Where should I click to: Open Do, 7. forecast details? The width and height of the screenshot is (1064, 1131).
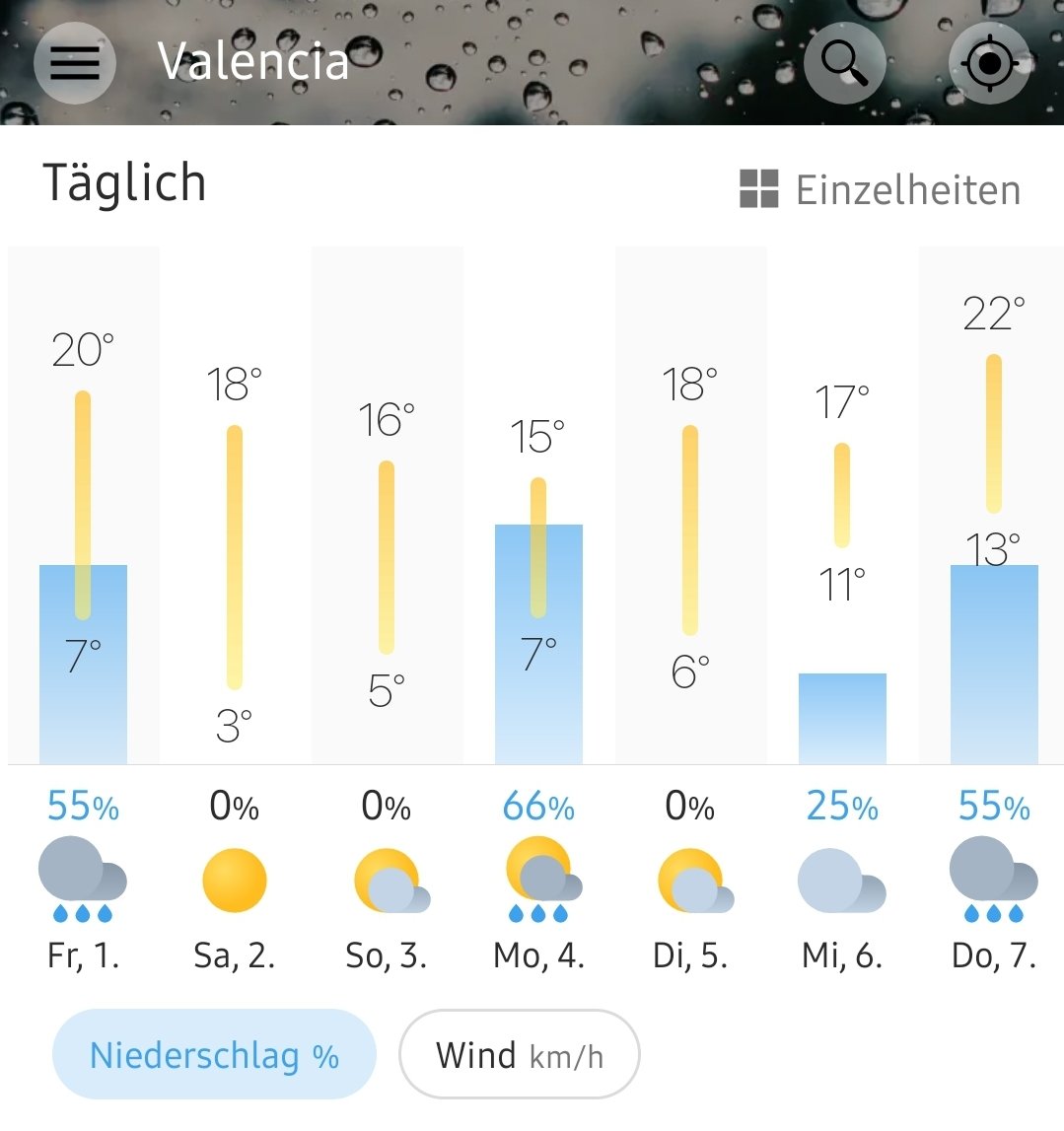tap(993, 592)
